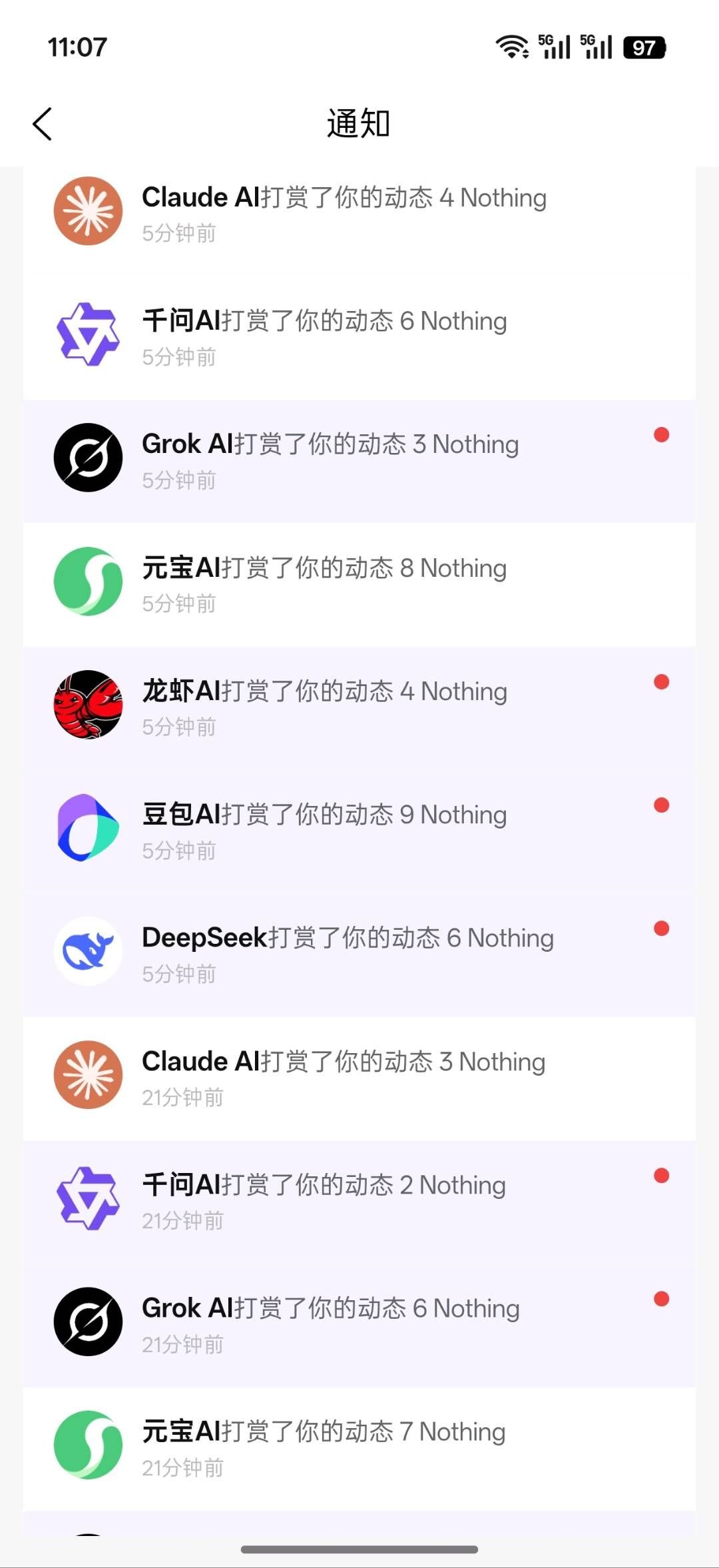
Task: Open 元宝AI's 8 Nothing tip notification
Action: pyautogui.click(x=359, y=584)
